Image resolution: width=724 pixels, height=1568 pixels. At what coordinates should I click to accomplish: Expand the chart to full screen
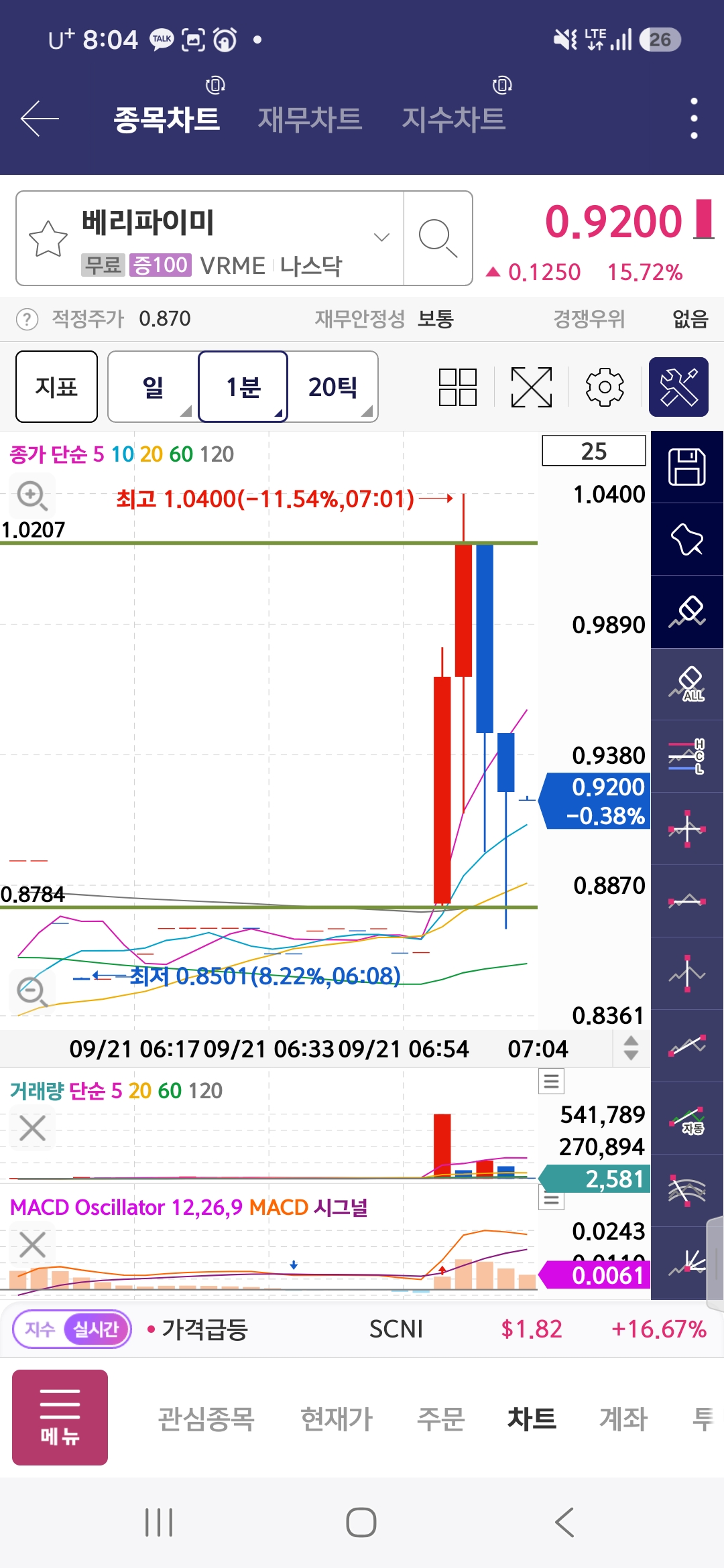tap(532, 387)
